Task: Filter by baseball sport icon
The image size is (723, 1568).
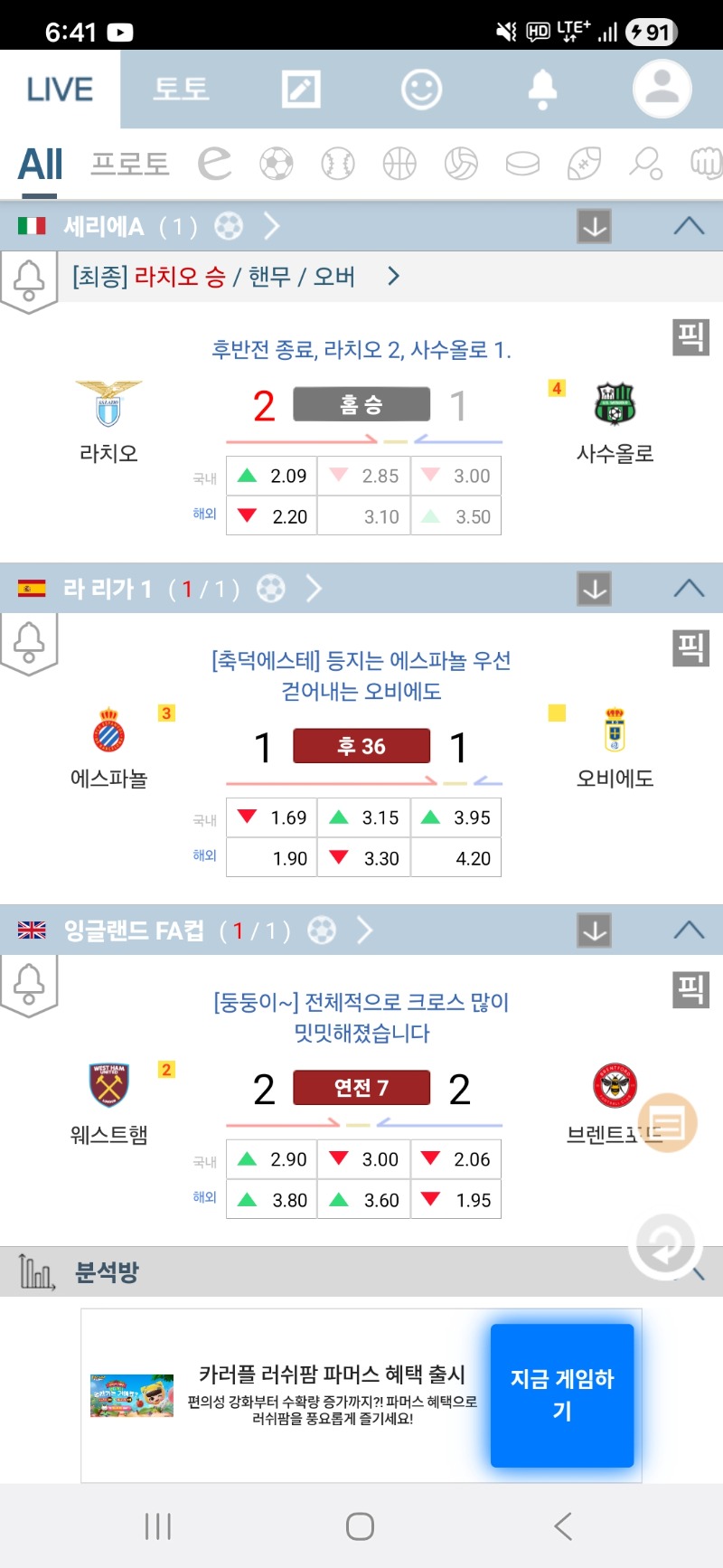Action: point(337,164)
